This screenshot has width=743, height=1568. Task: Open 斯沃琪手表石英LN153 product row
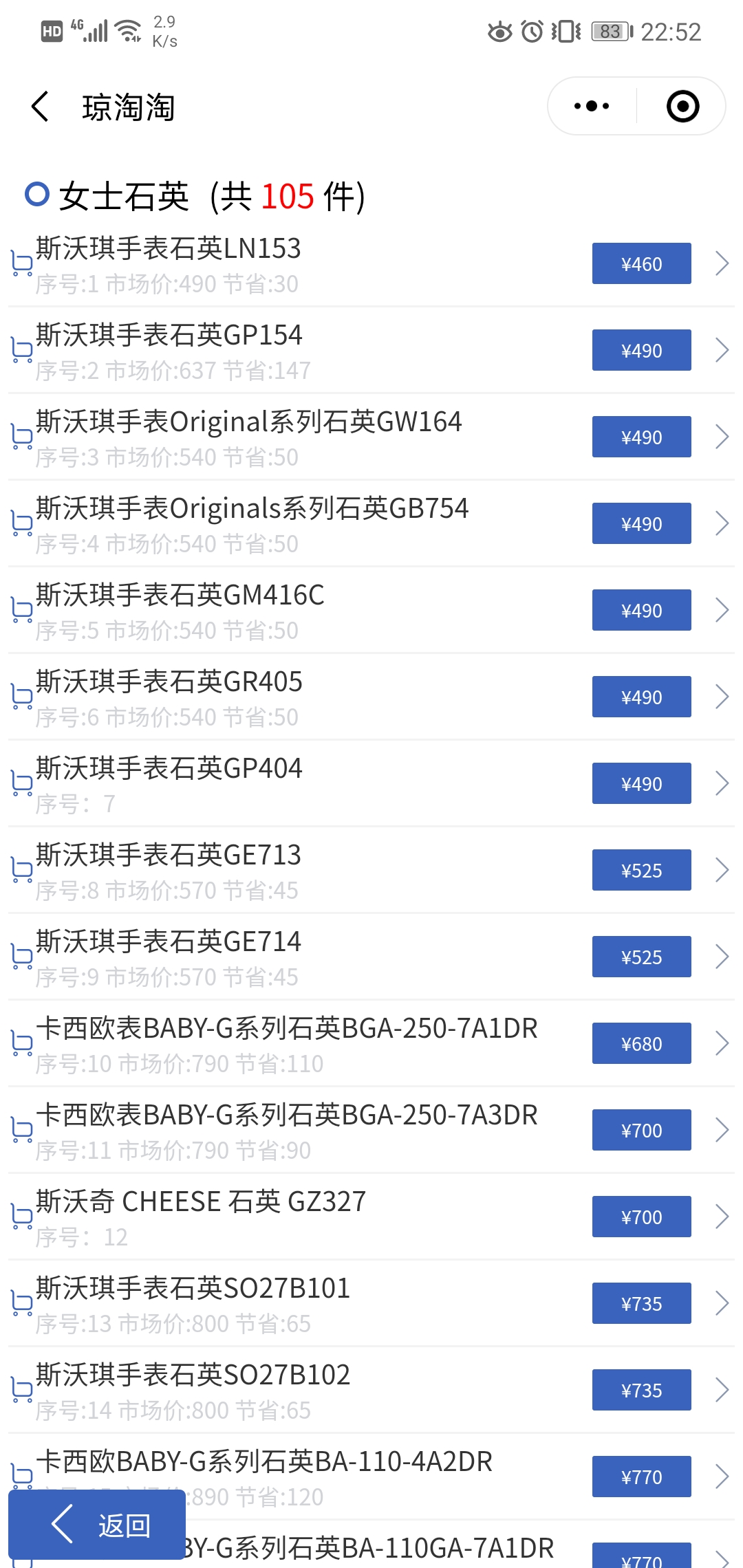(371, 264)
